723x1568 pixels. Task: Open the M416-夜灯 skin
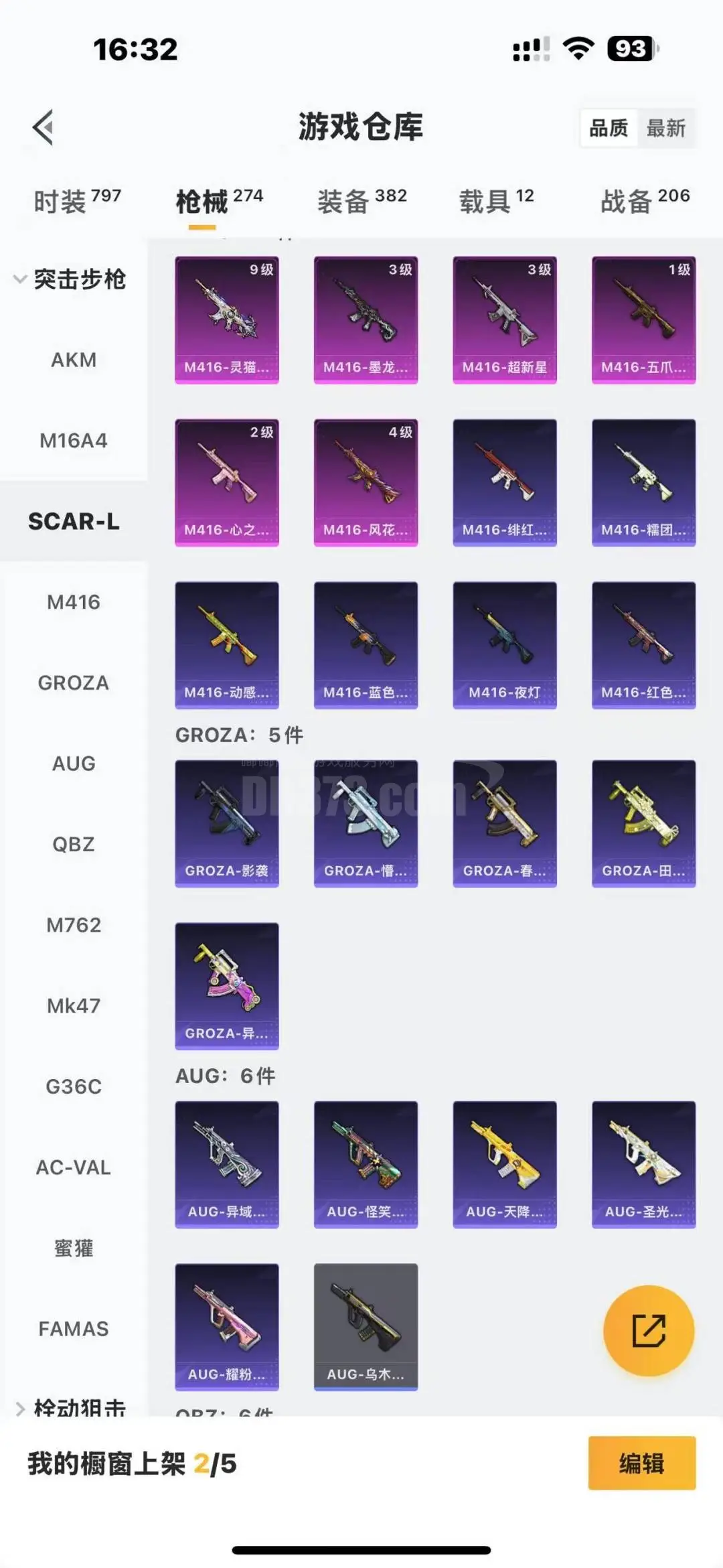[x=504, y=644]
